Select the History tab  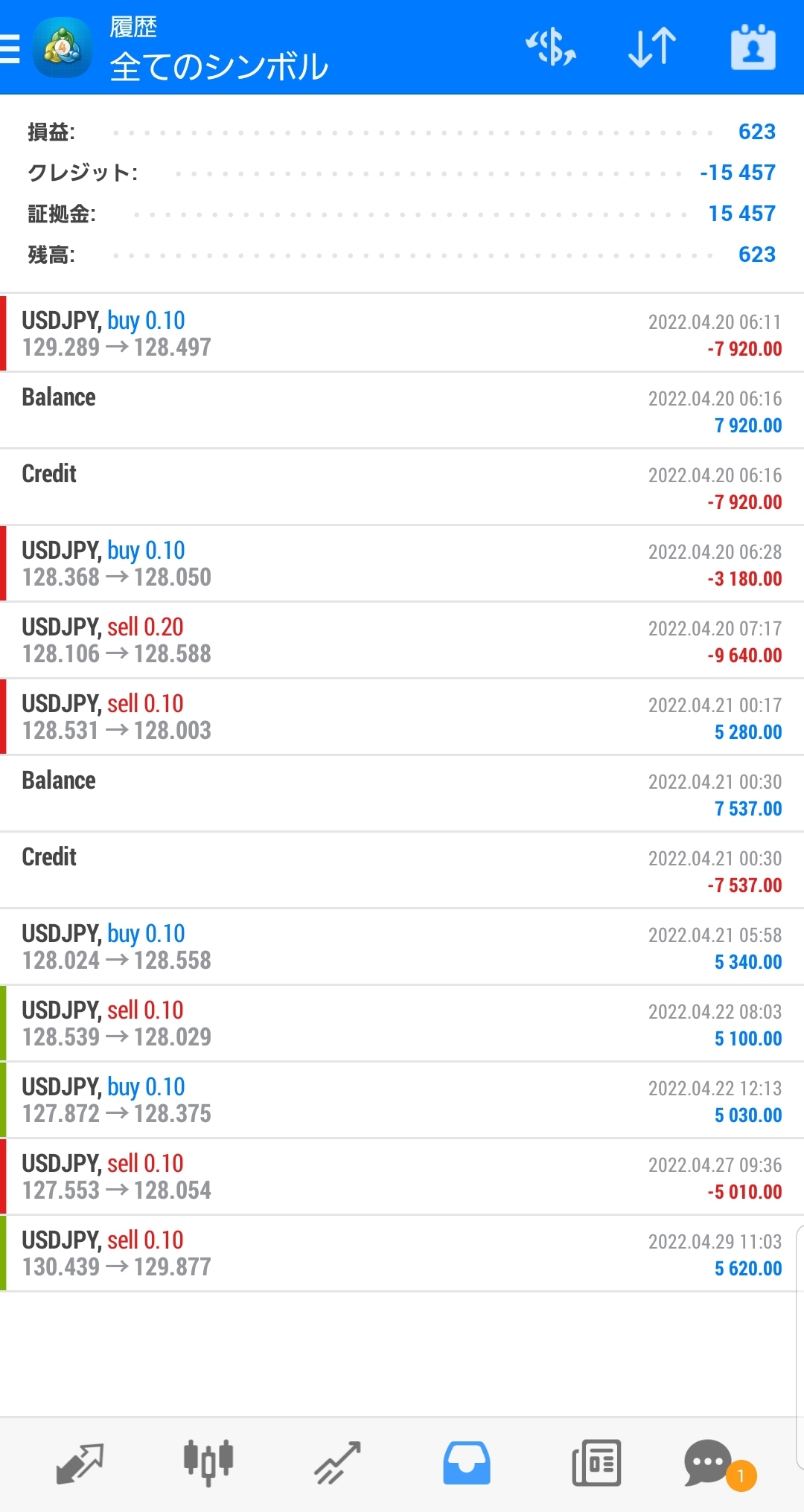click(x=467, y=1463)
